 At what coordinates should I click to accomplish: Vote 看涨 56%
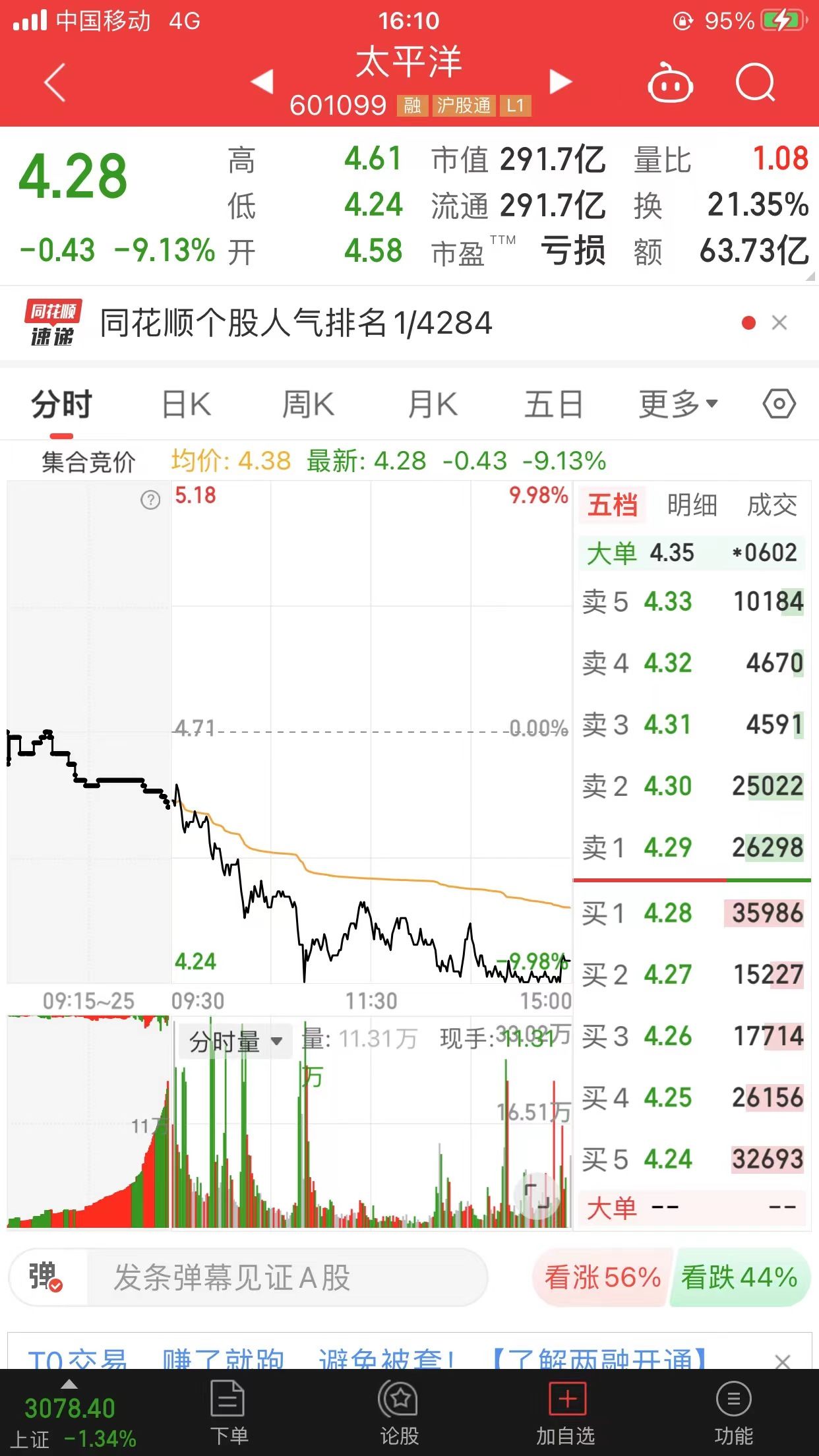pyautogui.click(x=602, y=1277)
